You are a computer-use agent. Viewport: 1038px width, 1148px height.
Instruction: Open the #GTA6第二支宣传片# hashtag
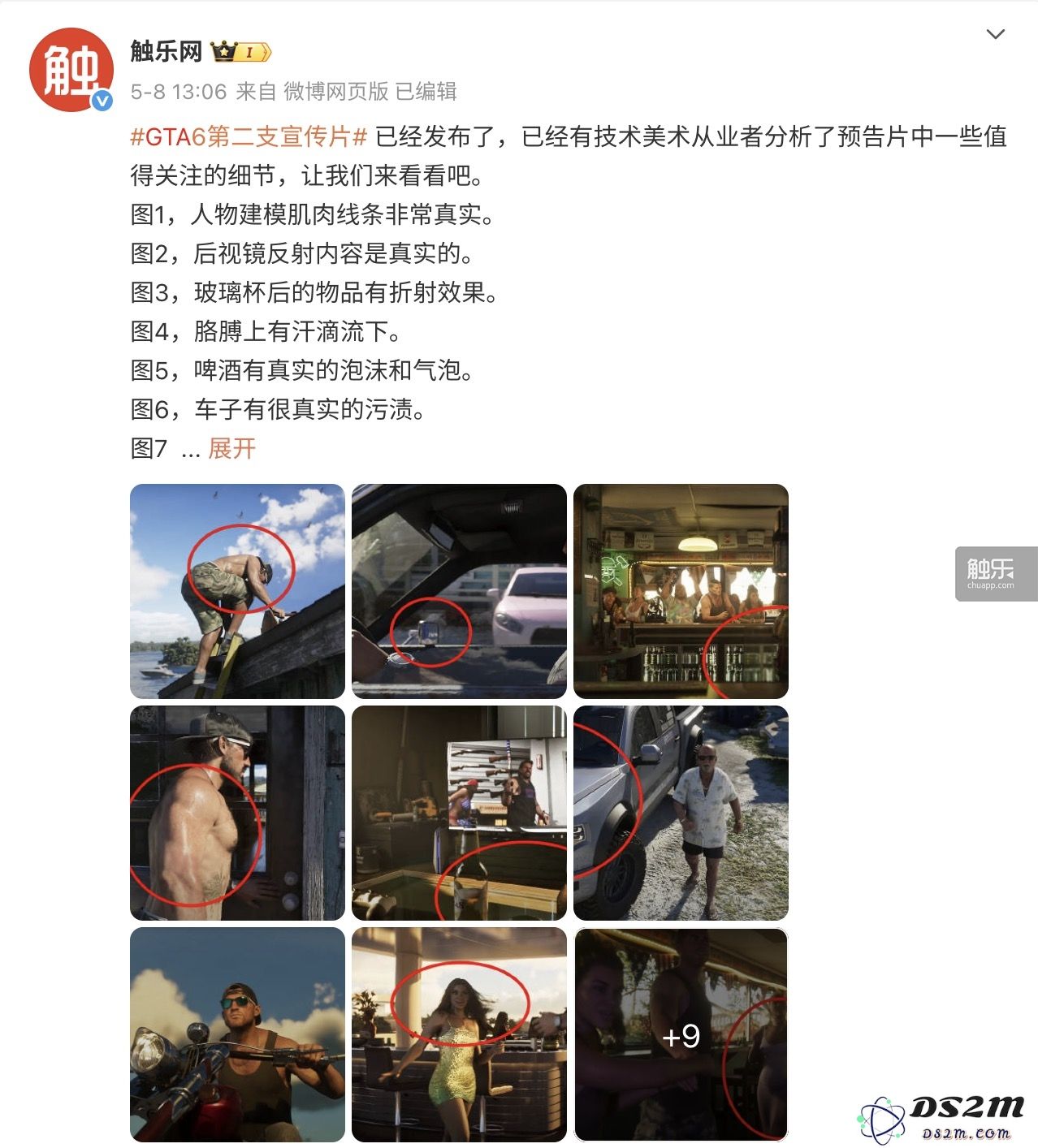(x=249, y=136)
